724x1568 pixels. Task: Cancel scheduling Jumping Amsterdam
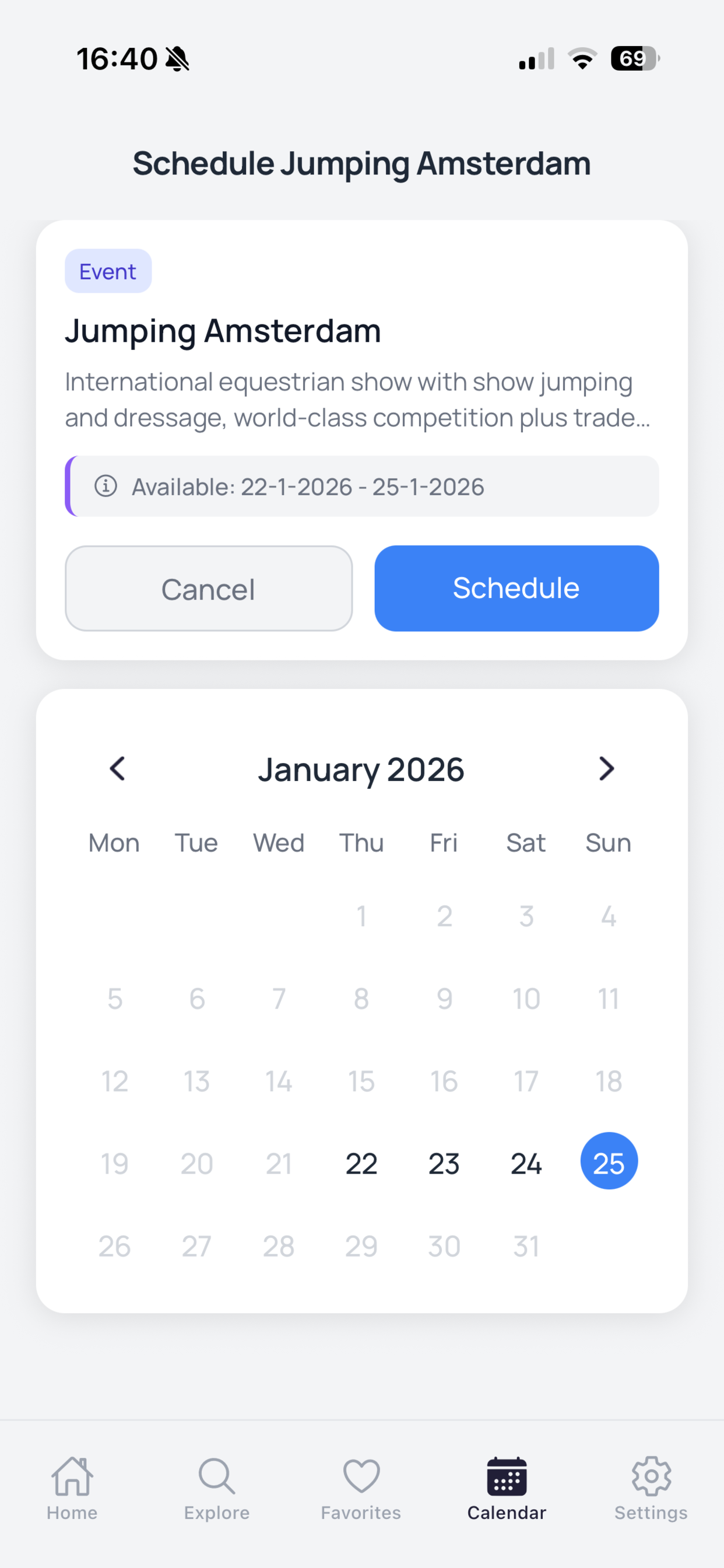(208, 588)
